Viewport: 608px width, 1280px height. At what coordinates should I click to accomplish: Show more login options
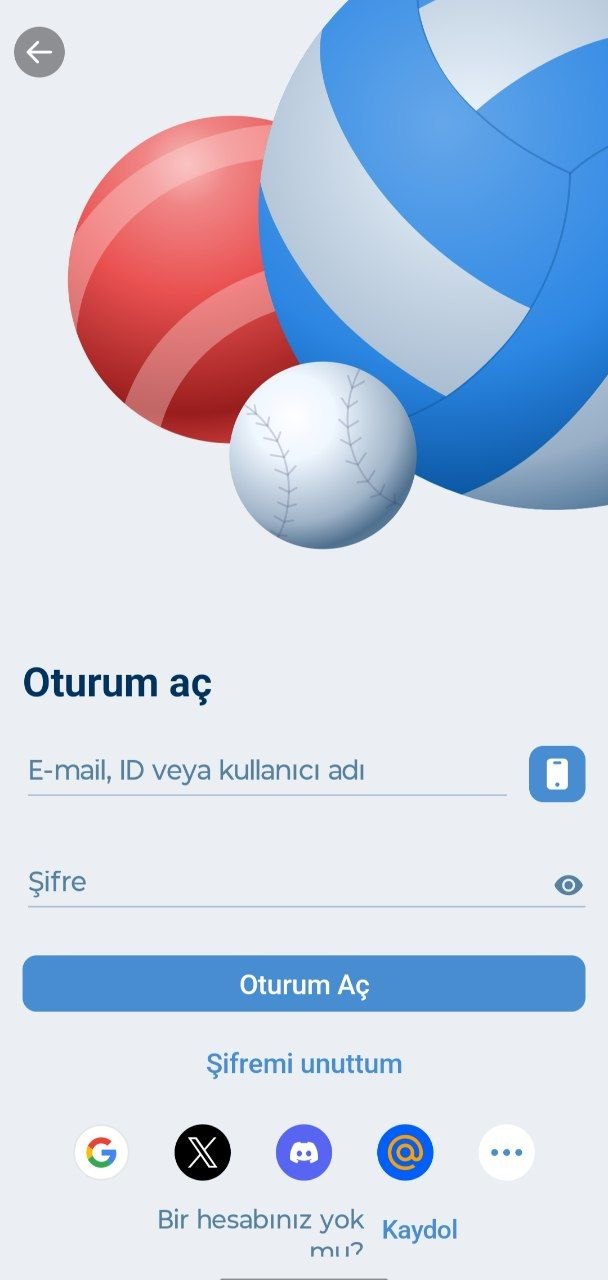[x=507, y=1153]
